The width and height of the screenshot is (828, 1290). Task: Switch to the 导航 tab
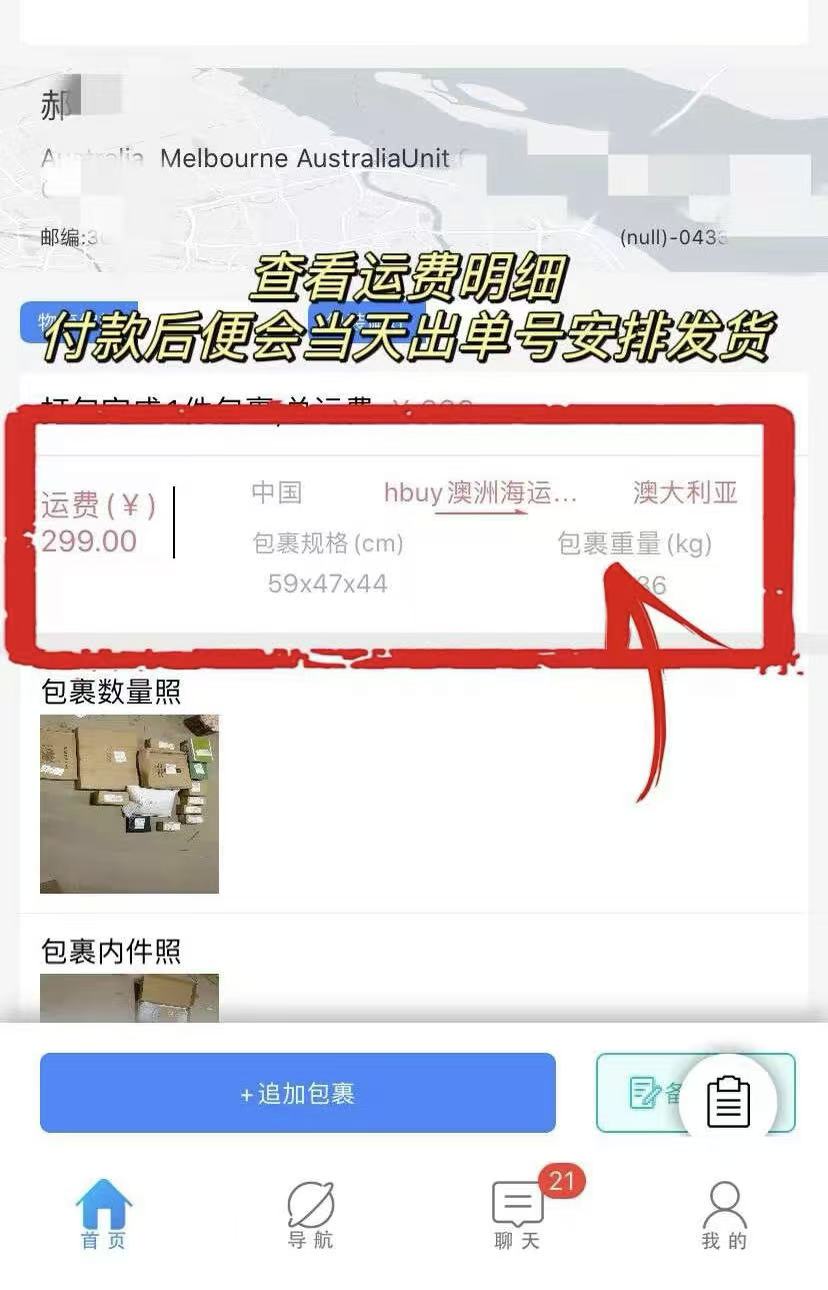(310, 1214)
